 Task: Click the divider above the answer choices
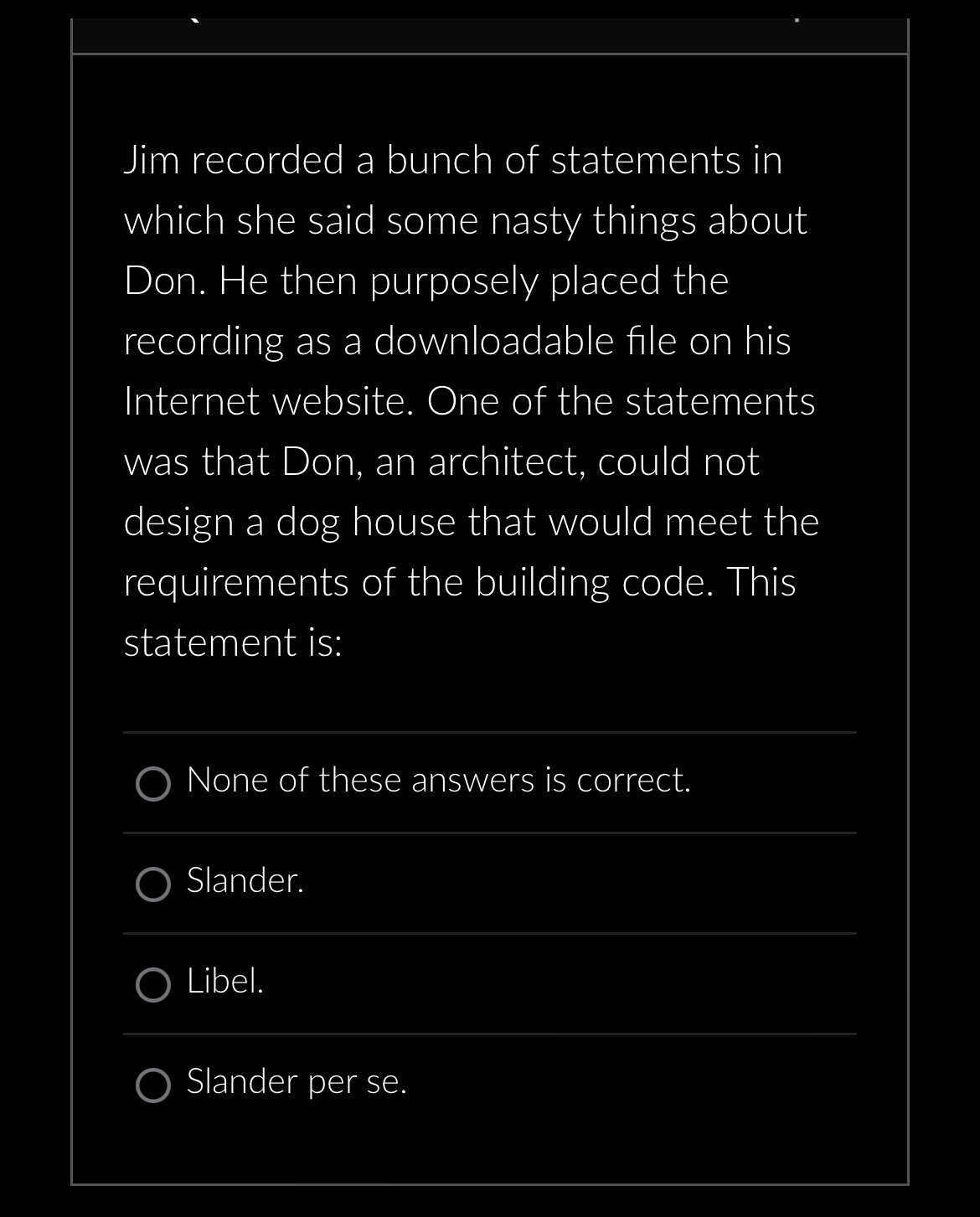(490, 731)
